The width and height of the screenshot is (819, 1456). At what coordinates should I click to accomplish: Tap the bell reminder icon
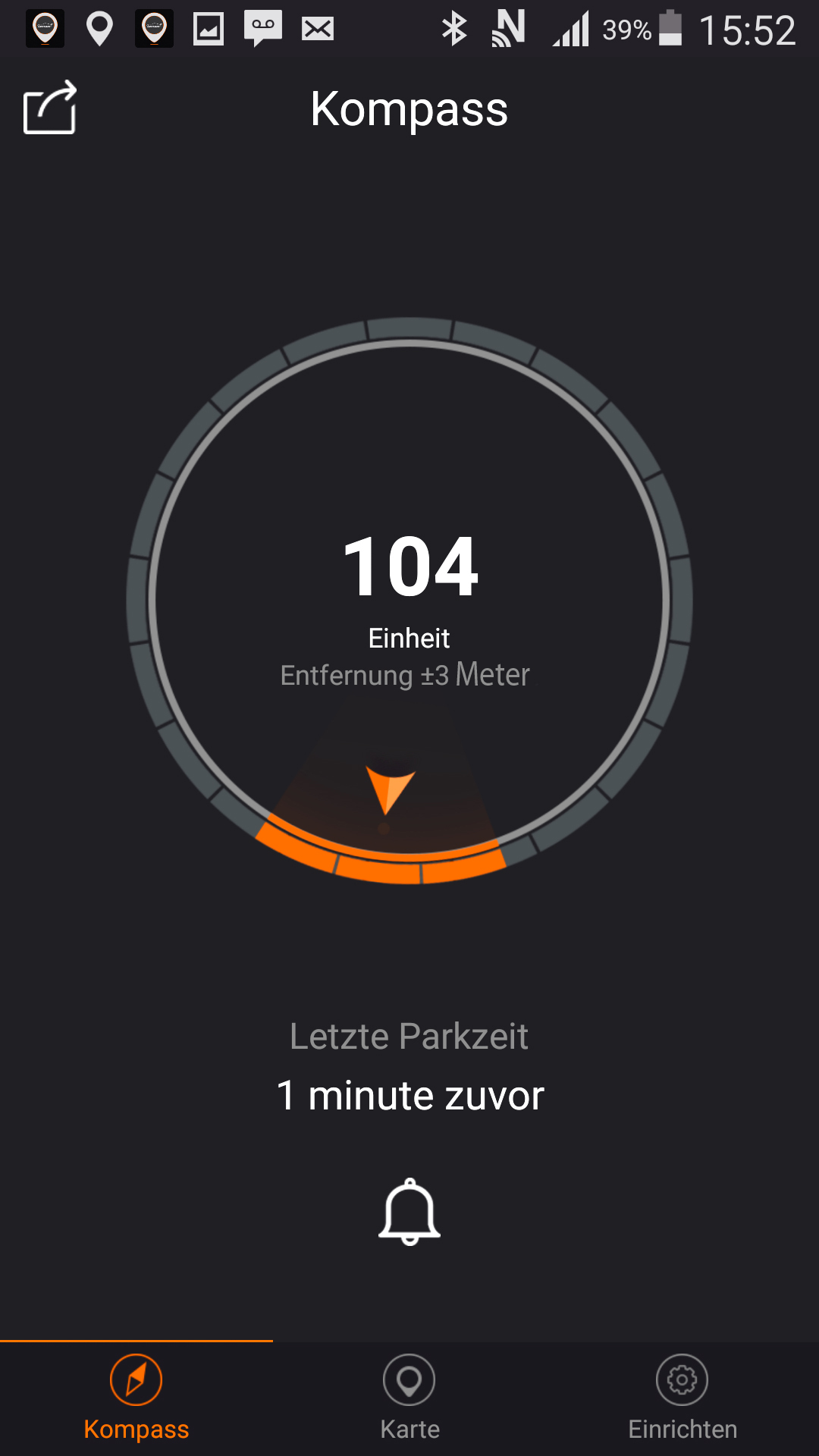[409, 1211]
